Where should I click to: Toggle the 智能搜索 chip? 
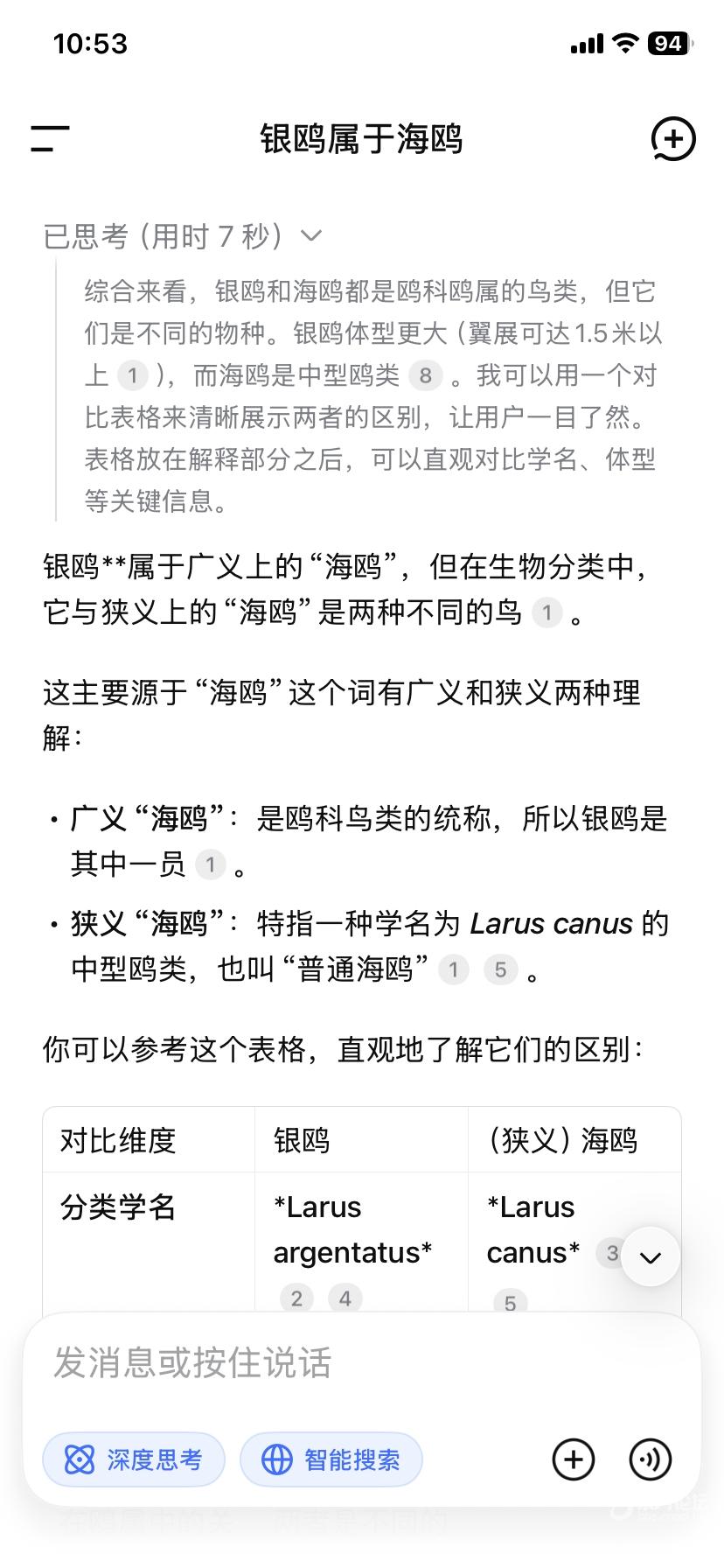[x=331, y=1459]
